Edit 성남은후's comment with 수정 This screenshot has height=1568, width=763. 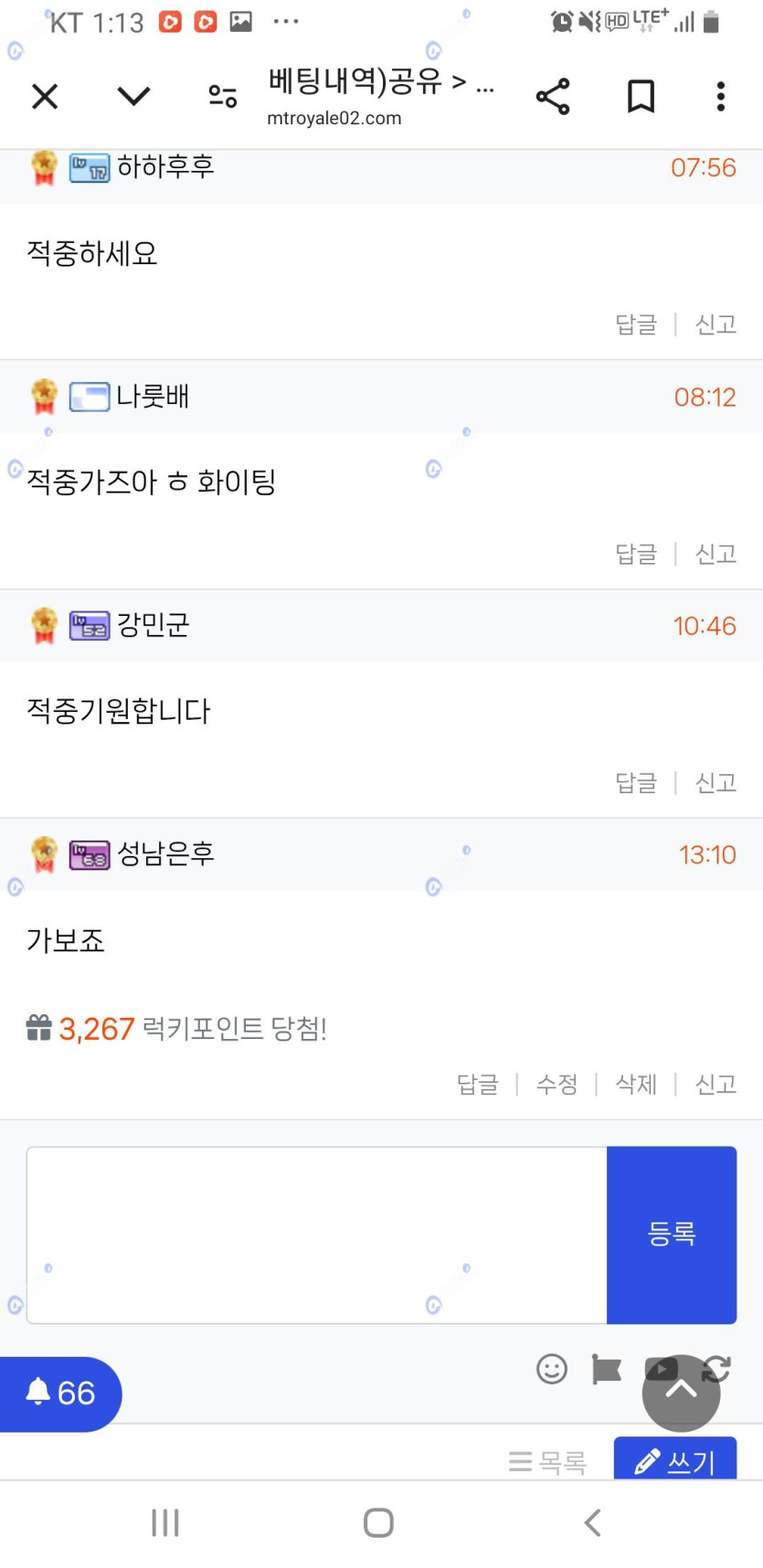point(556,1084)
